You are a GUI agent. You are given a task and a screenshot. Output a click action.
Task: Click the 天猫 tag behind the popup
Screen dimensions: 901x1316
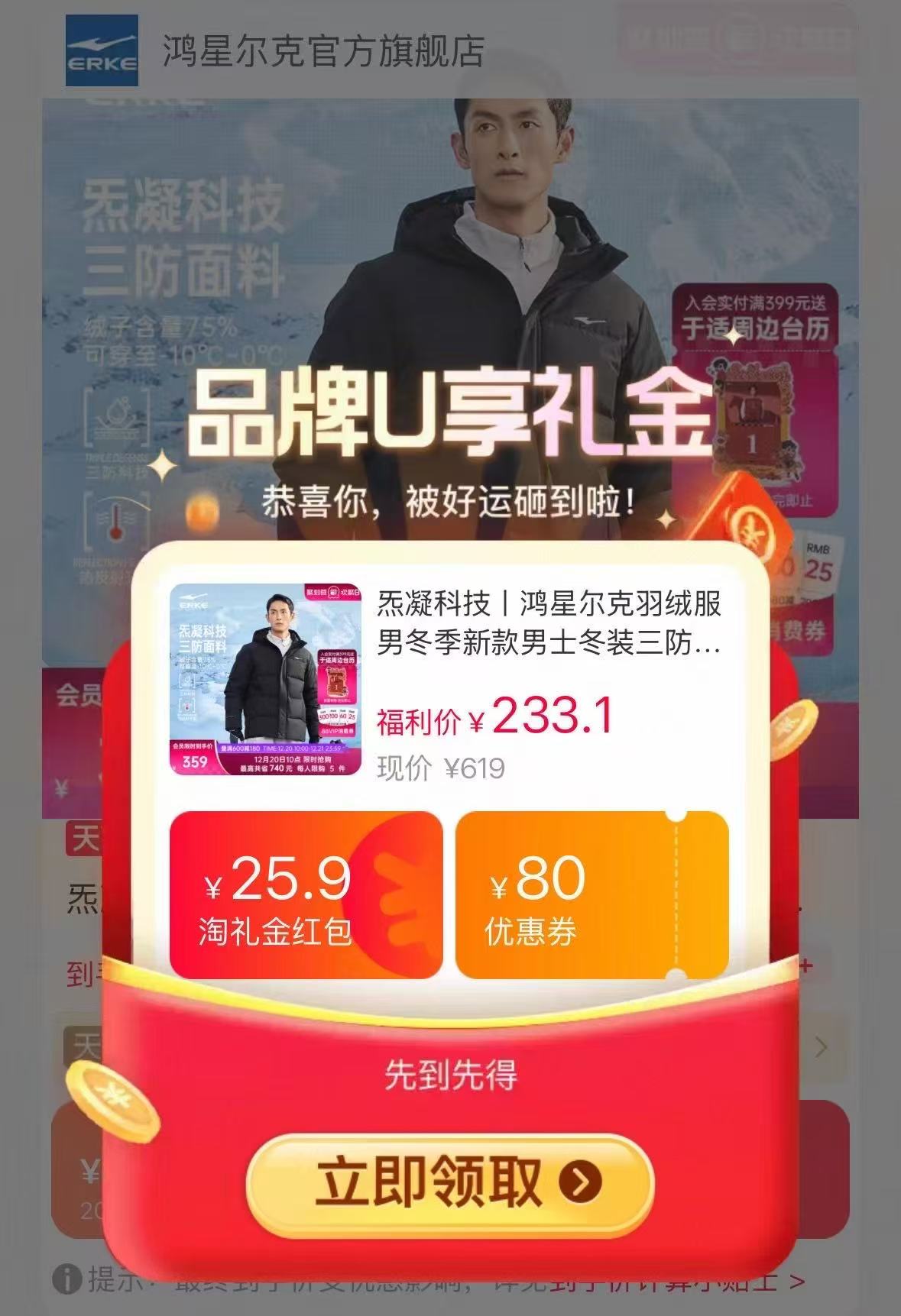[x=84, y=836]
